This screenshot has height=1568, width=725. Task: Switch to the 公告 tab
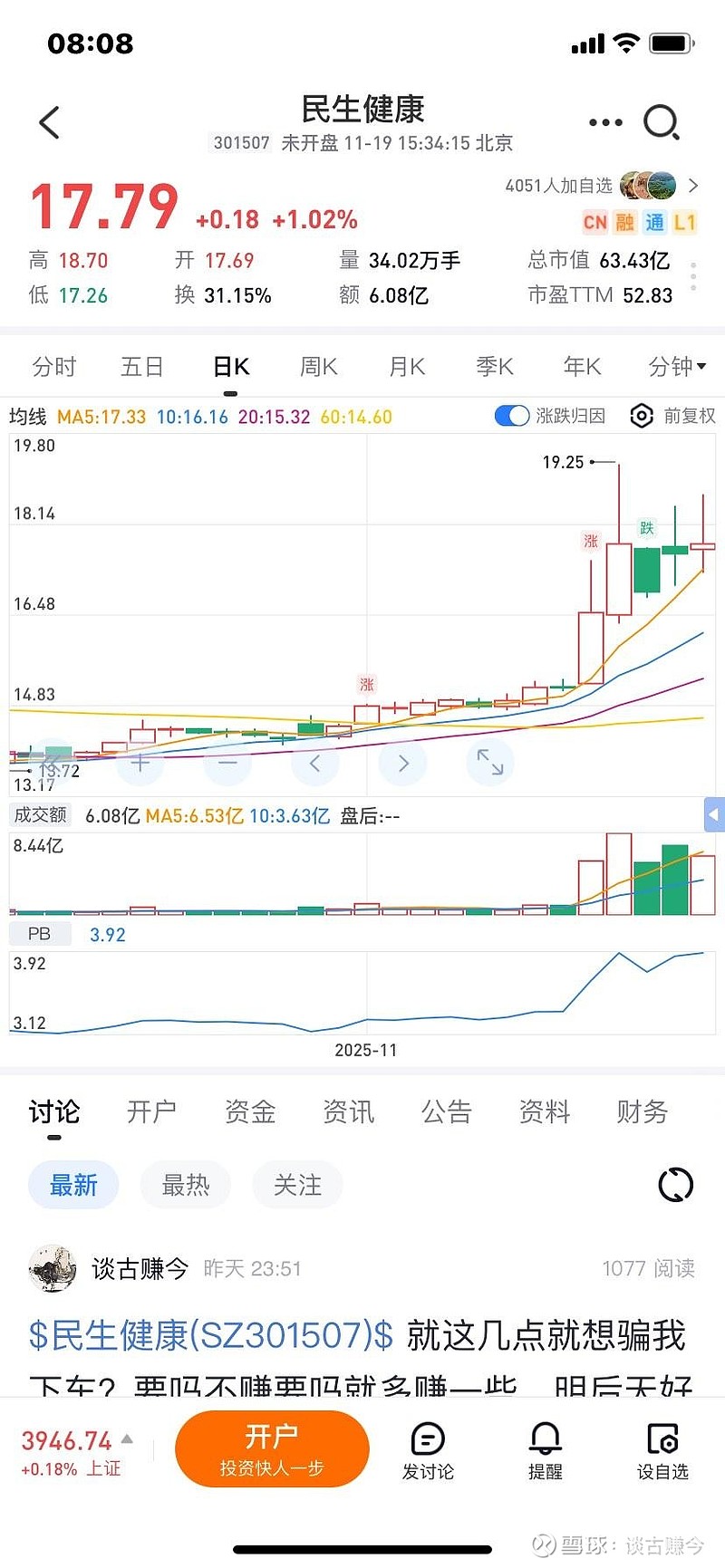pyautogui.click(x=446, y=1111)
